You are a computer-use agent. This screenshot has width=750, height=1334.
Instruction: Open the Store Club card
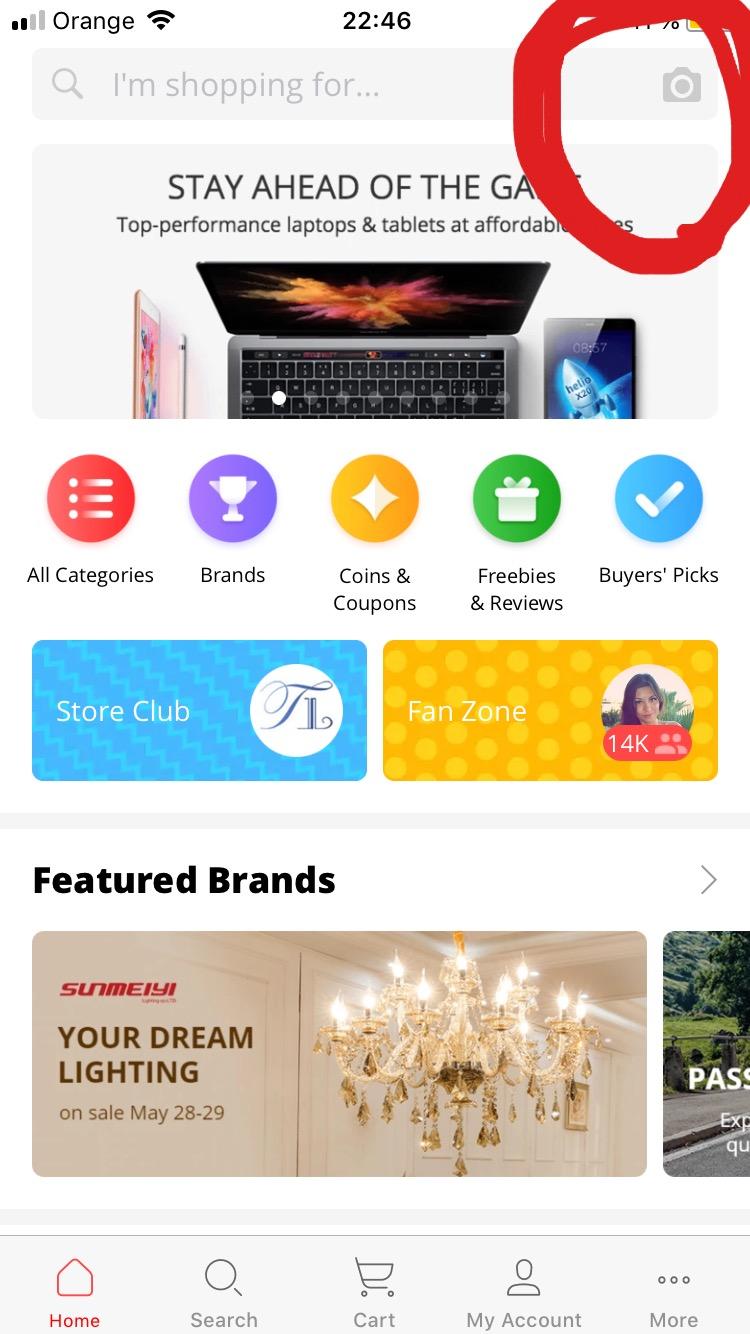199,710
